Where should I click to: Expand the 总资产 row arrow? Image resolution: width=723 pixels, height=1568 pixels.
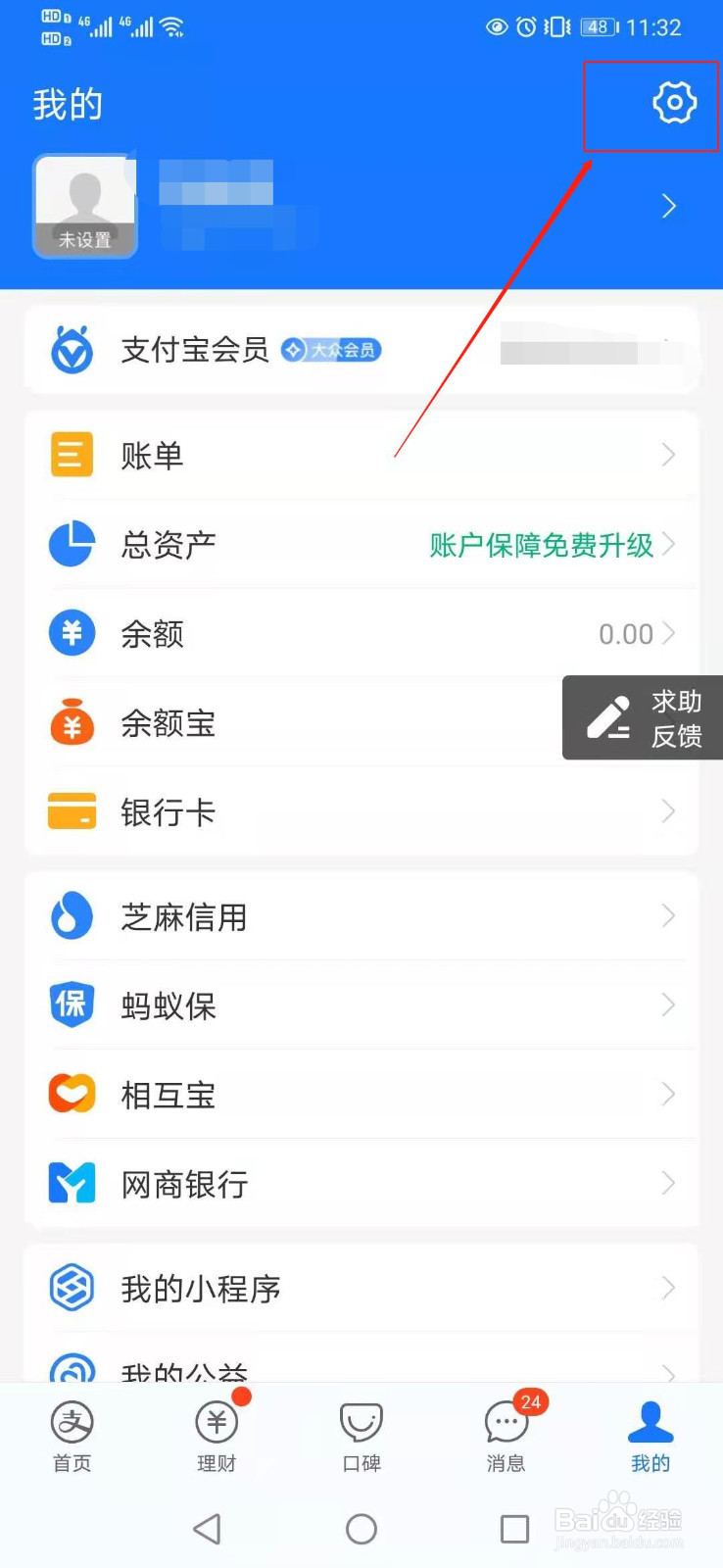click(672, 544)
